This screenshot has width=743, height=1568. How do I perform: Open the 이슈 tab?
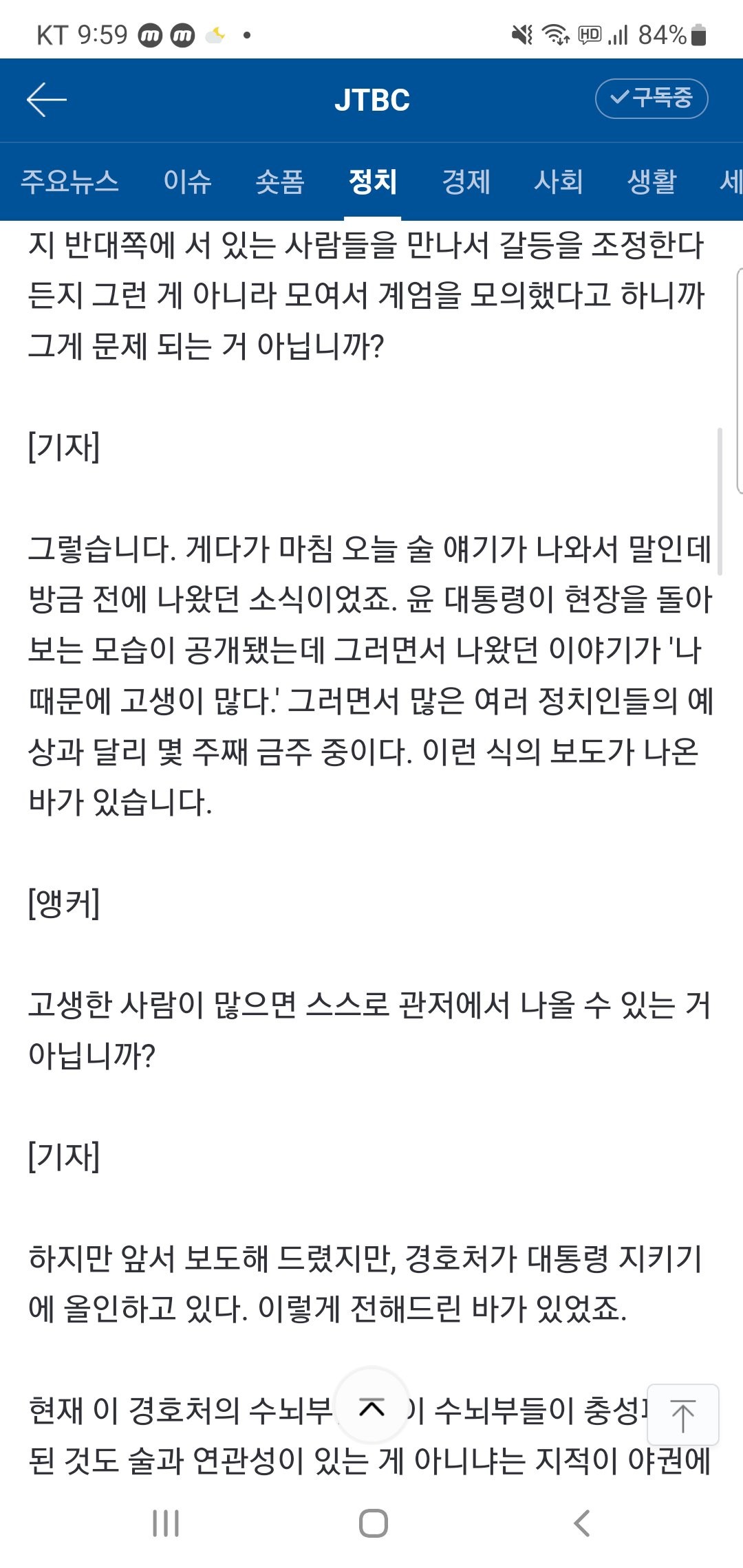pos(187,182)
